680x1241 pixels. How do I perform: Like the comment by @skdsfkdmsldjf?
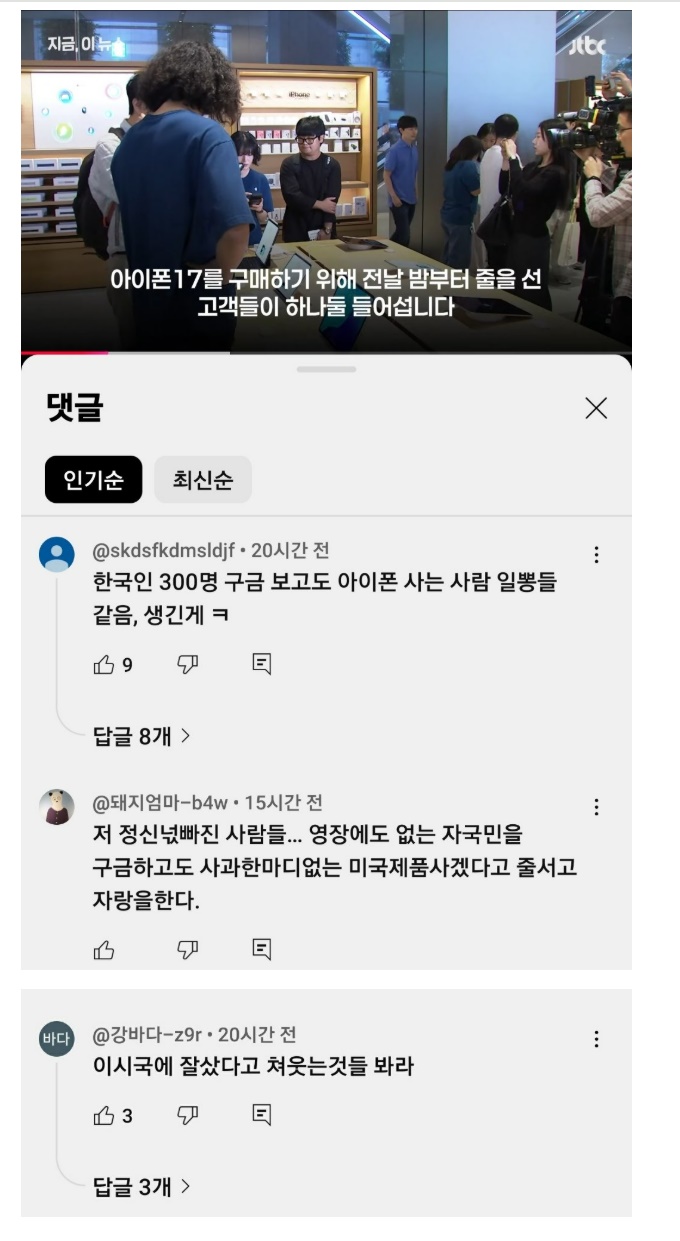[x=104, y=665]
